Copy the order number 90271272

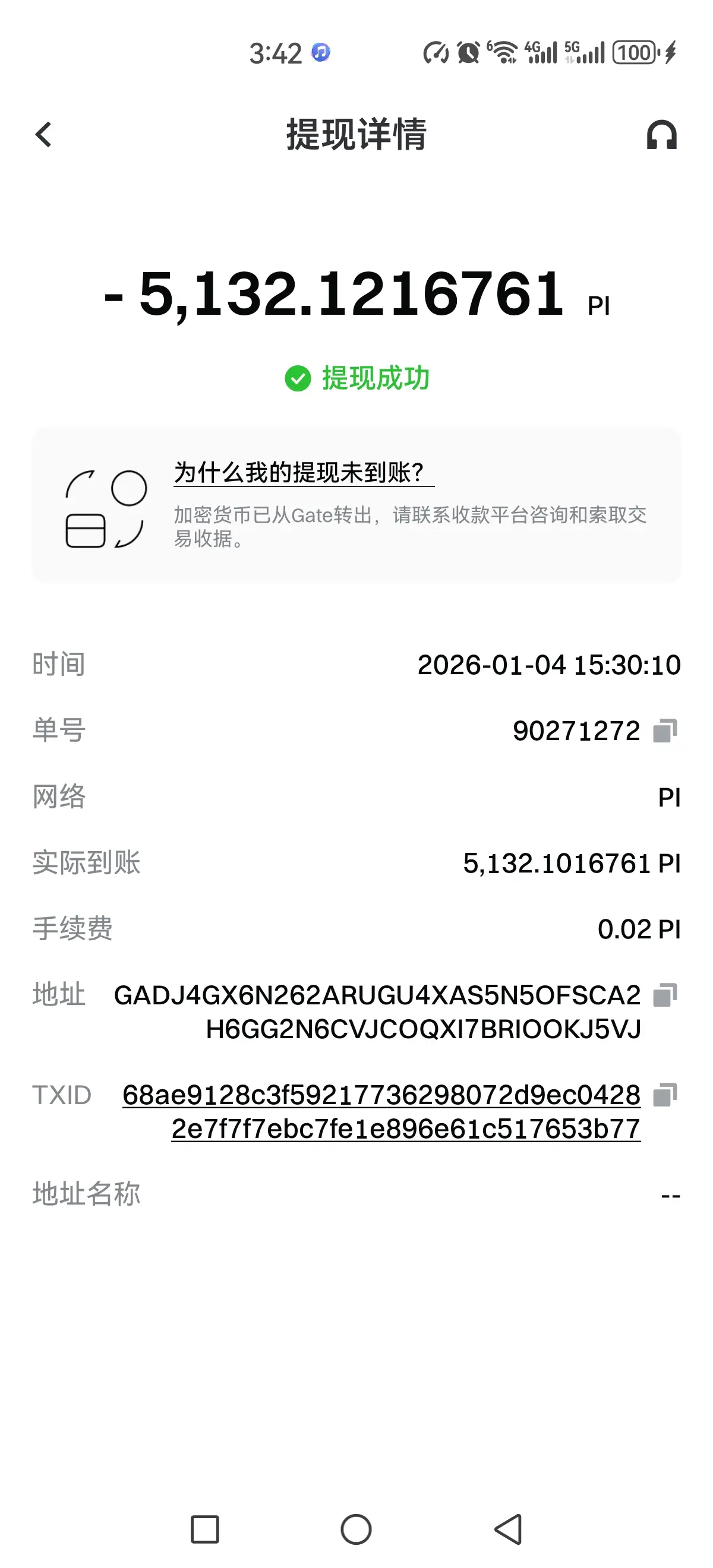[x=665, y=731]
